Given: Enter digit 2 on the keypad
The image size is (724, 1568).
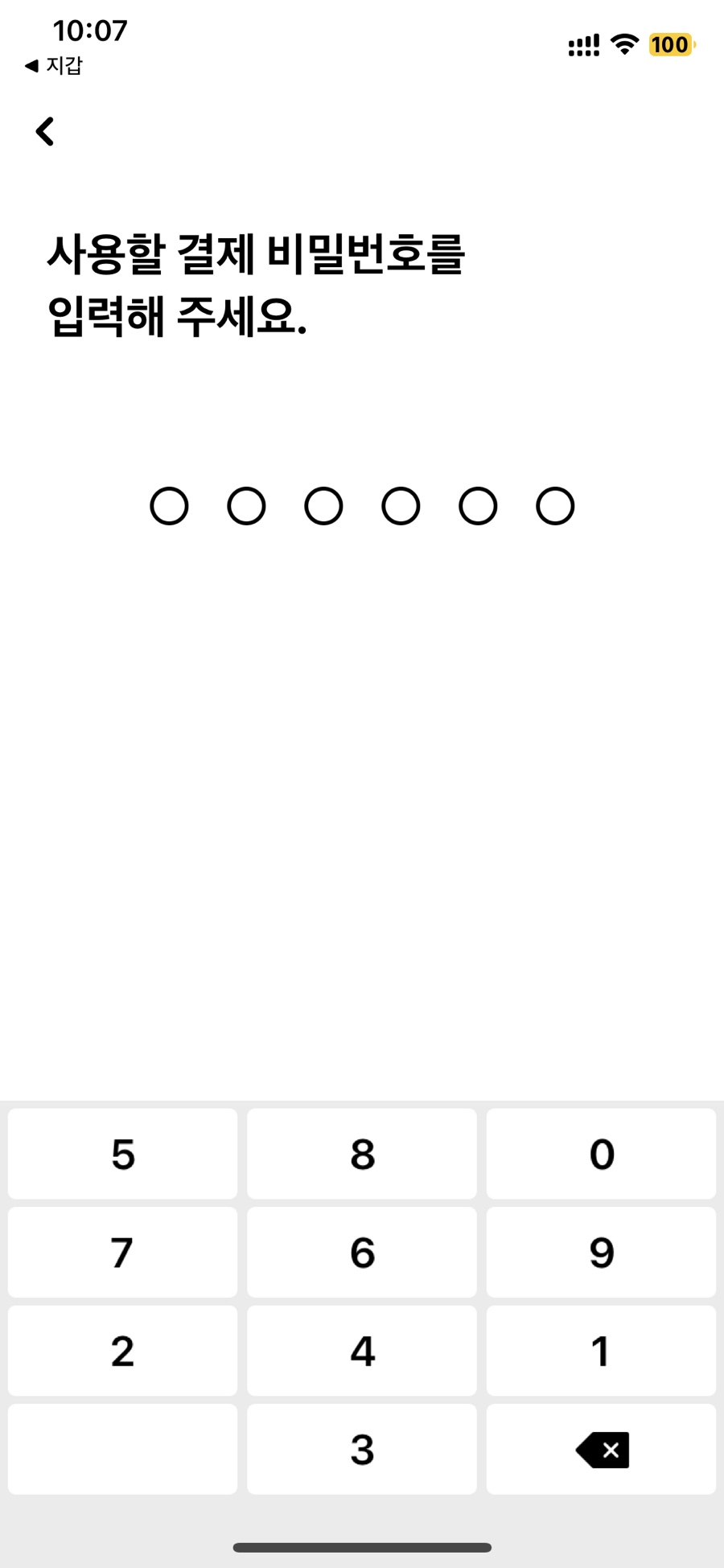Looking at the screenshot, I should point(122,1351).
